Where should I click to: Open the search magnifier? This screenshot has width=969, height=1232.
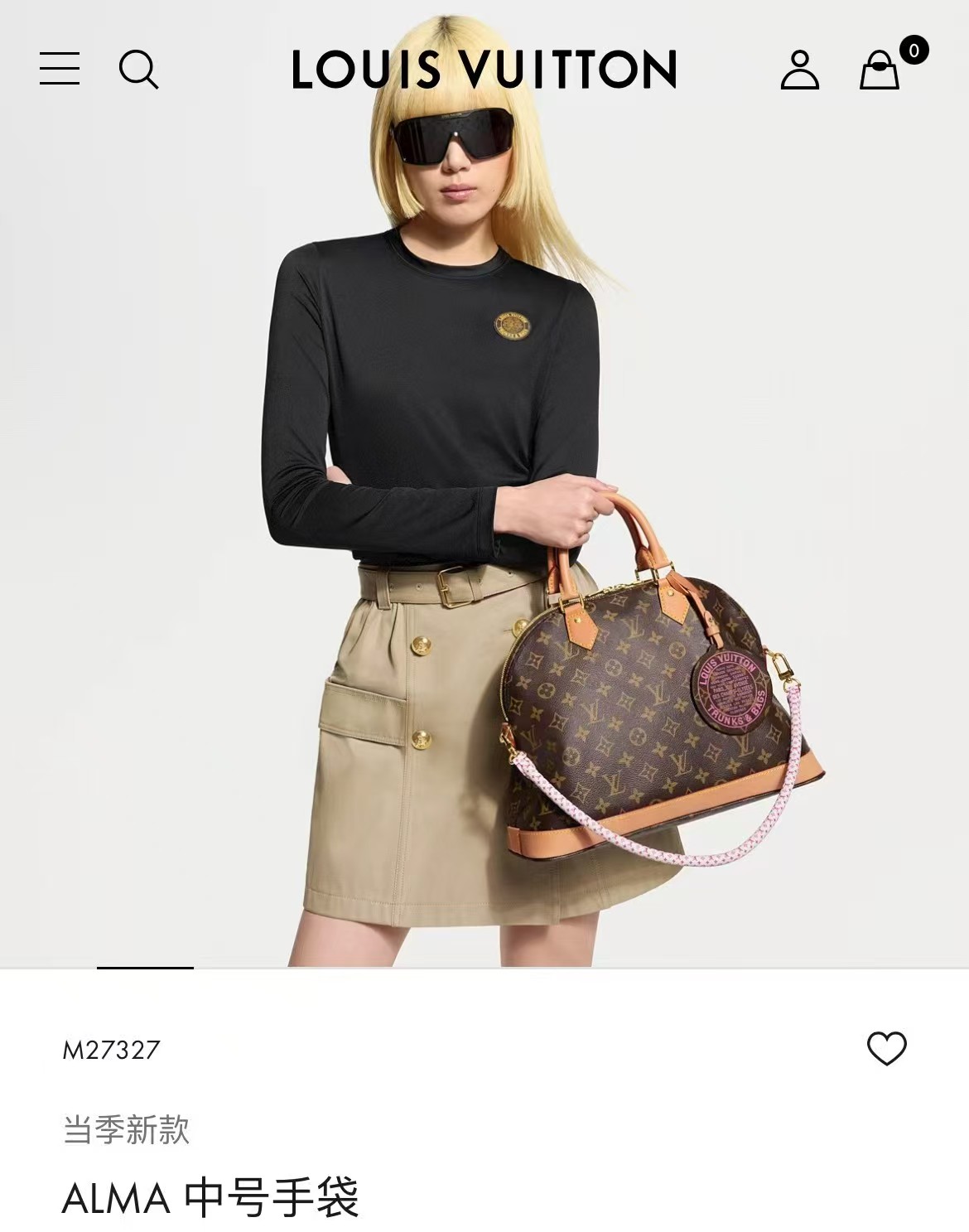pyautogui.click(x=138, y=70)
